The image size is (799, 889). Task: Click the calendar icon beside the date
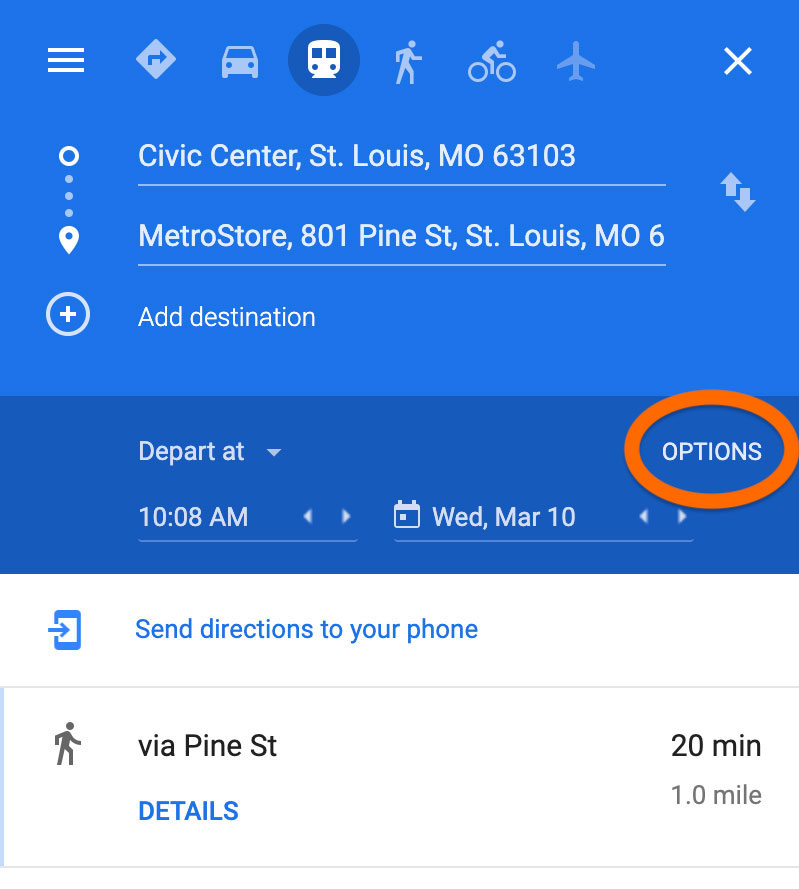pyautogui.click(x=404, y=516)
